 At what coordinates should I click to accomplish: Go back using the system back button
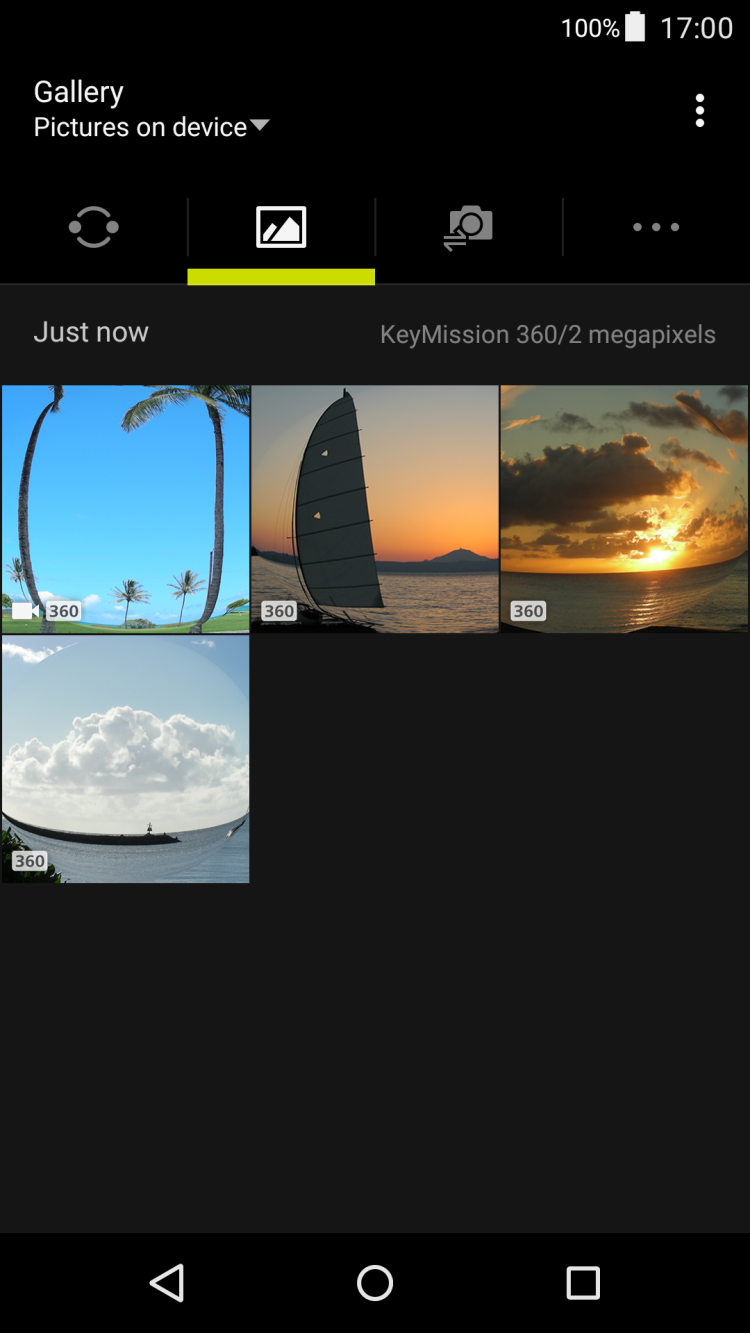[167, 1283]
